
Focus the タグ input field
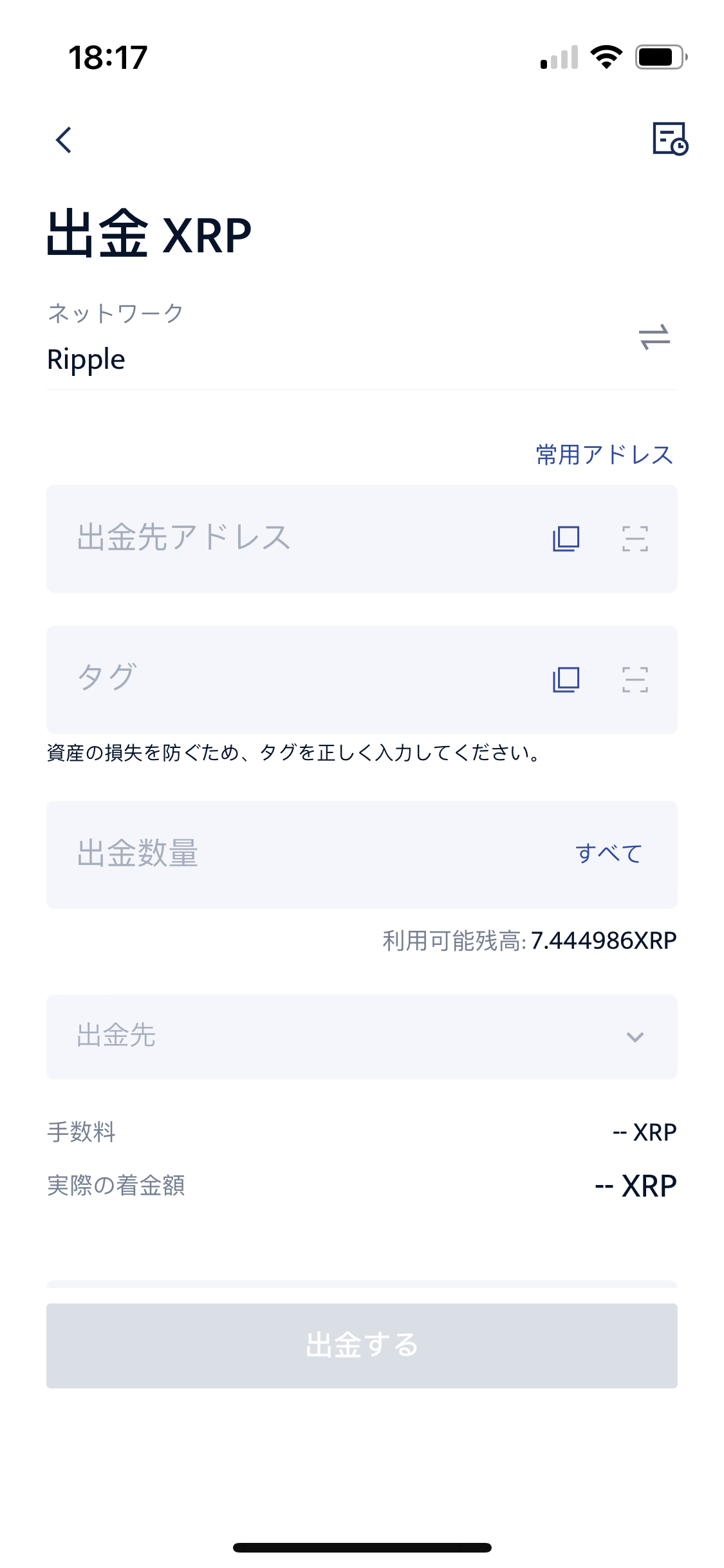[x=290, y=679]
